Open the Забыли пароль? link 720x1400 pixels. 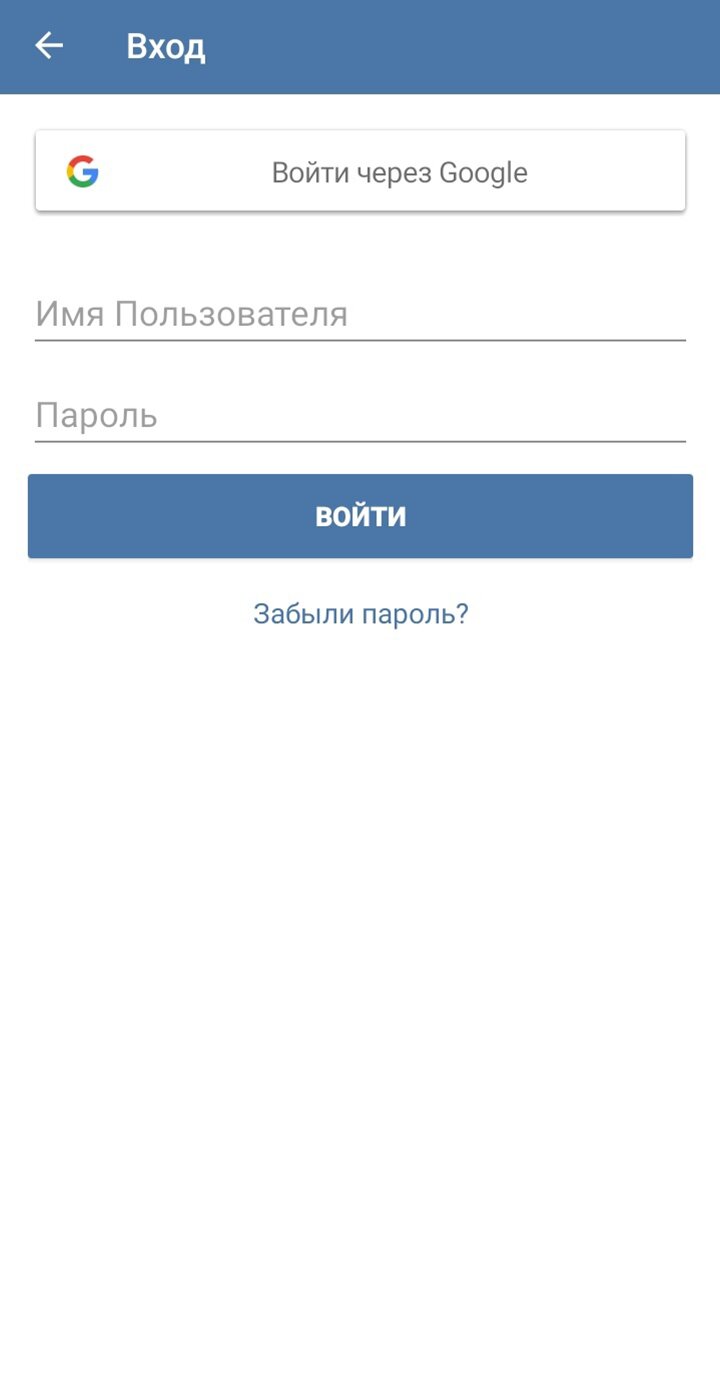coord(360,613)
